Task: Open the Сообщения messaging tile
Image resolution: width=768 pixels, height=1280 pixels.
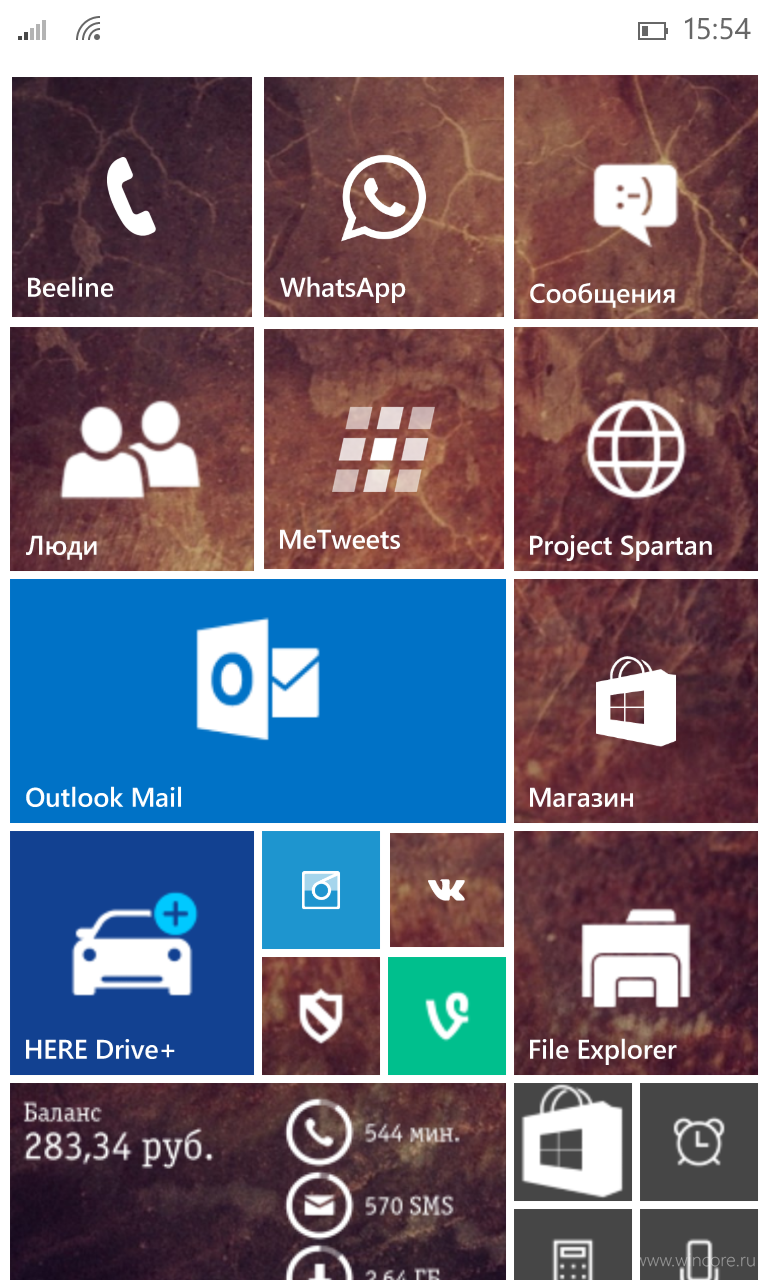Action: (x=636, y=197)
